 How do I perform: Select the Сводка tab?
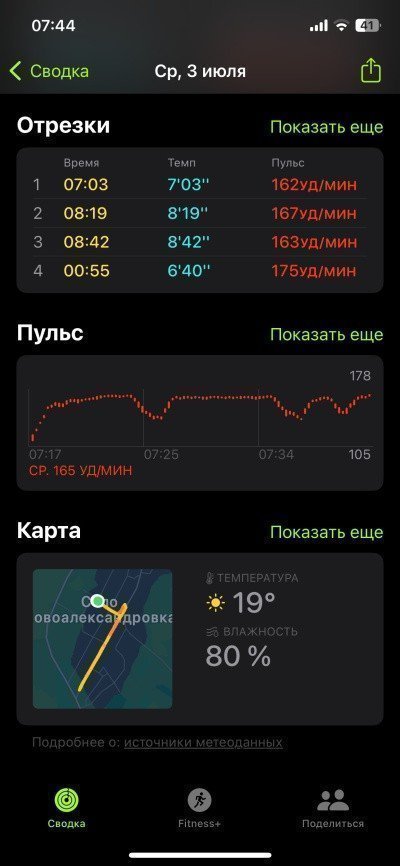66,808
